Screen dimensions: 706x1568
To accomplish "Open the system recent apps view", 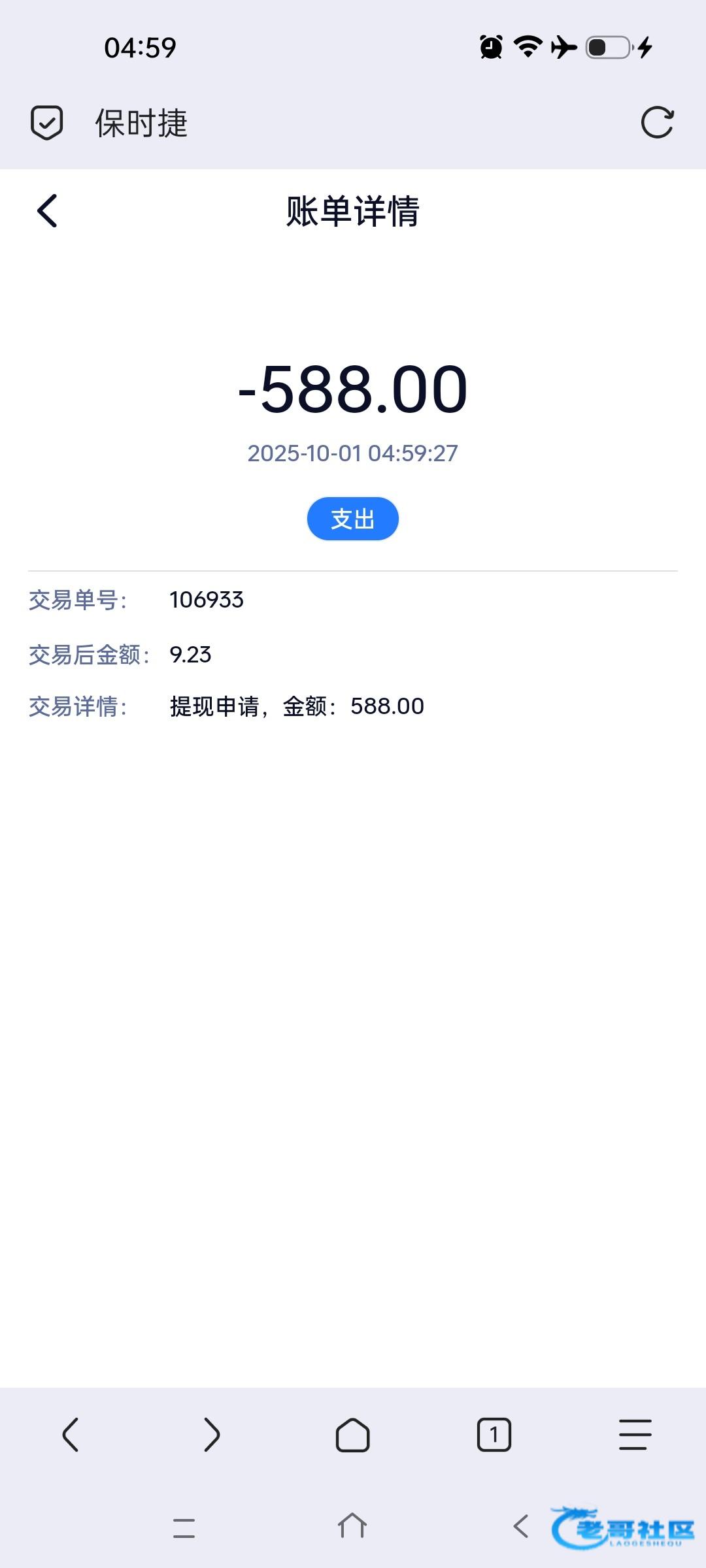I will [x=184, y=1527].
